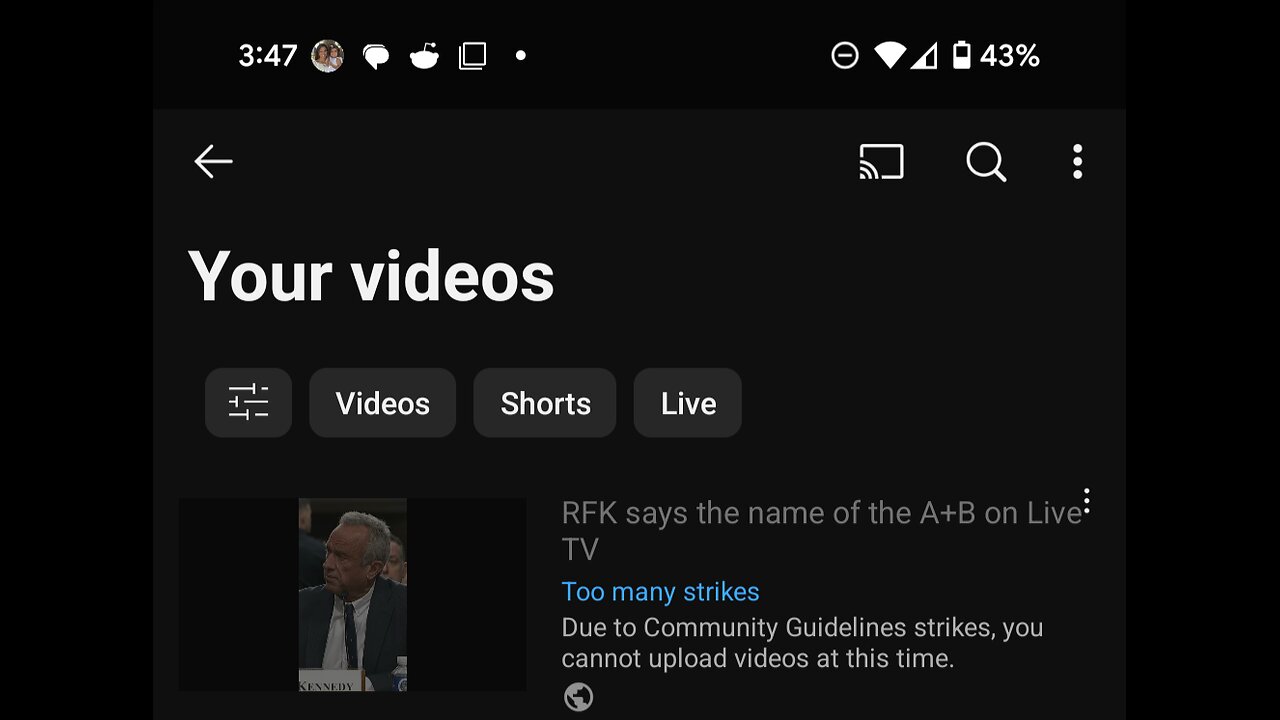
Task: Open the cast to device icon
Action: pos(881,162)
